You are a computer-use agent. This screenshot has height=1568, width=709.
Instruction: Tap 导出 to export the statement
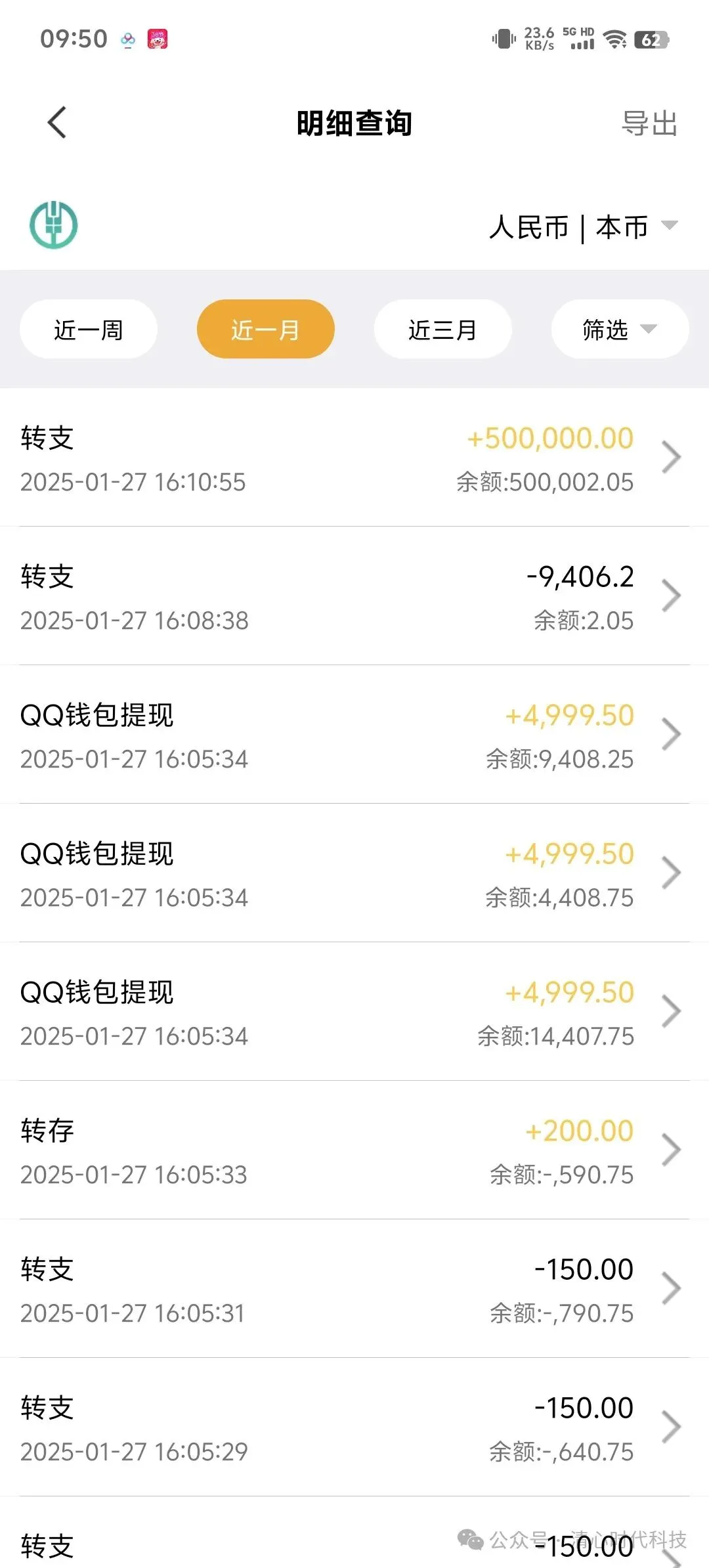tap(649, 123)
